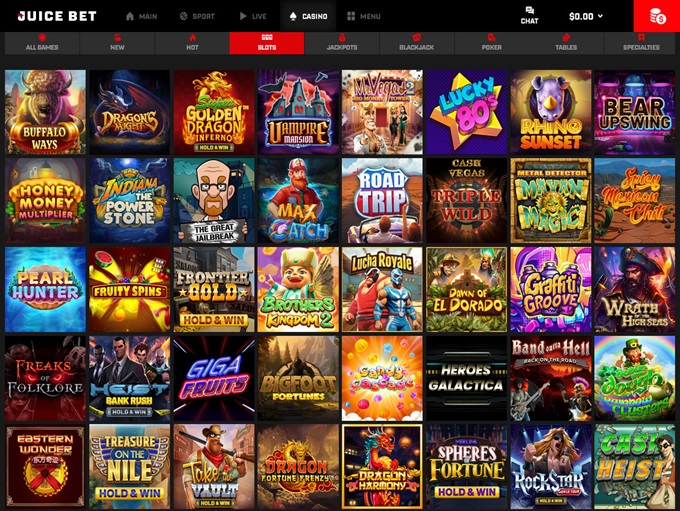Open the Vampire Mansion game

298,111
